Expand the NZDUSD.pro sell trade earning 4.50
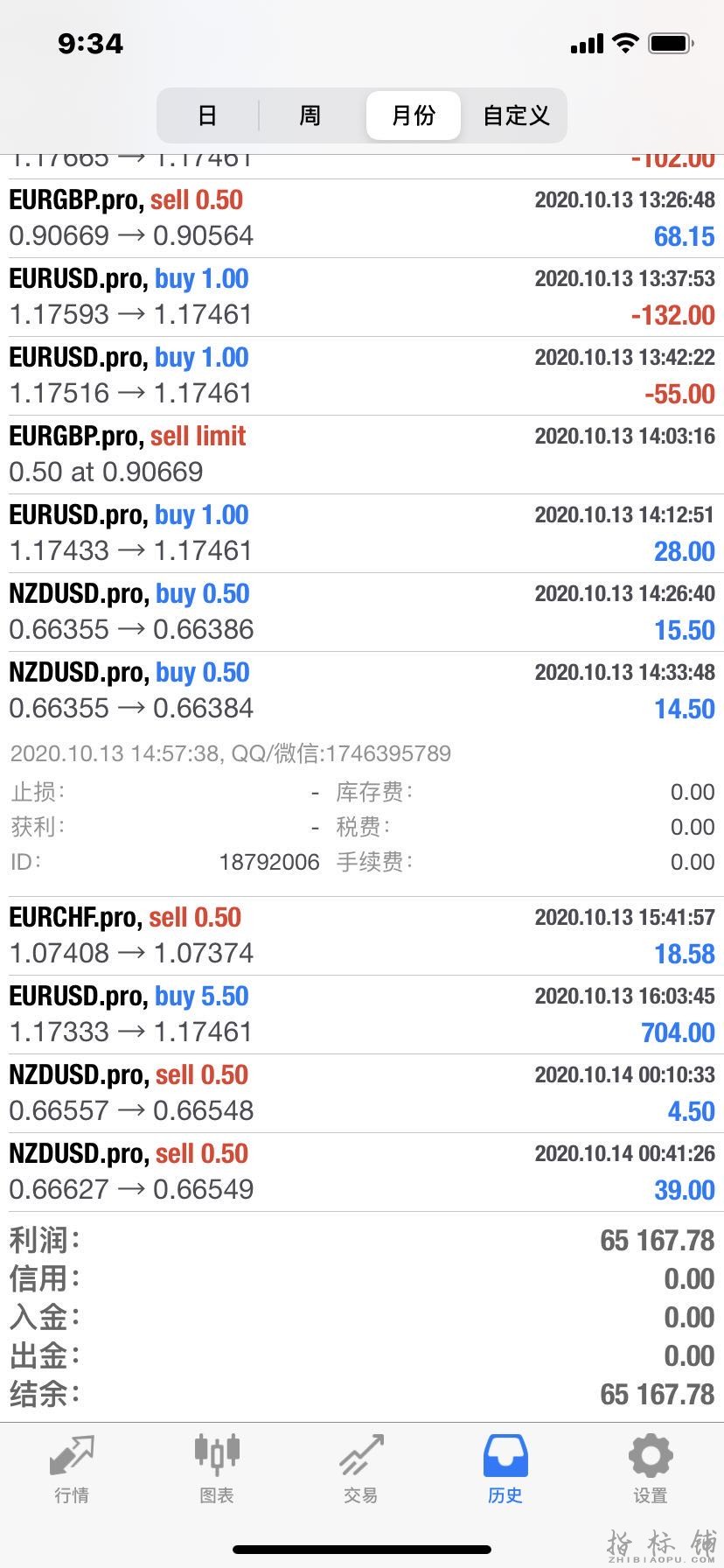 pos(362,1093)
